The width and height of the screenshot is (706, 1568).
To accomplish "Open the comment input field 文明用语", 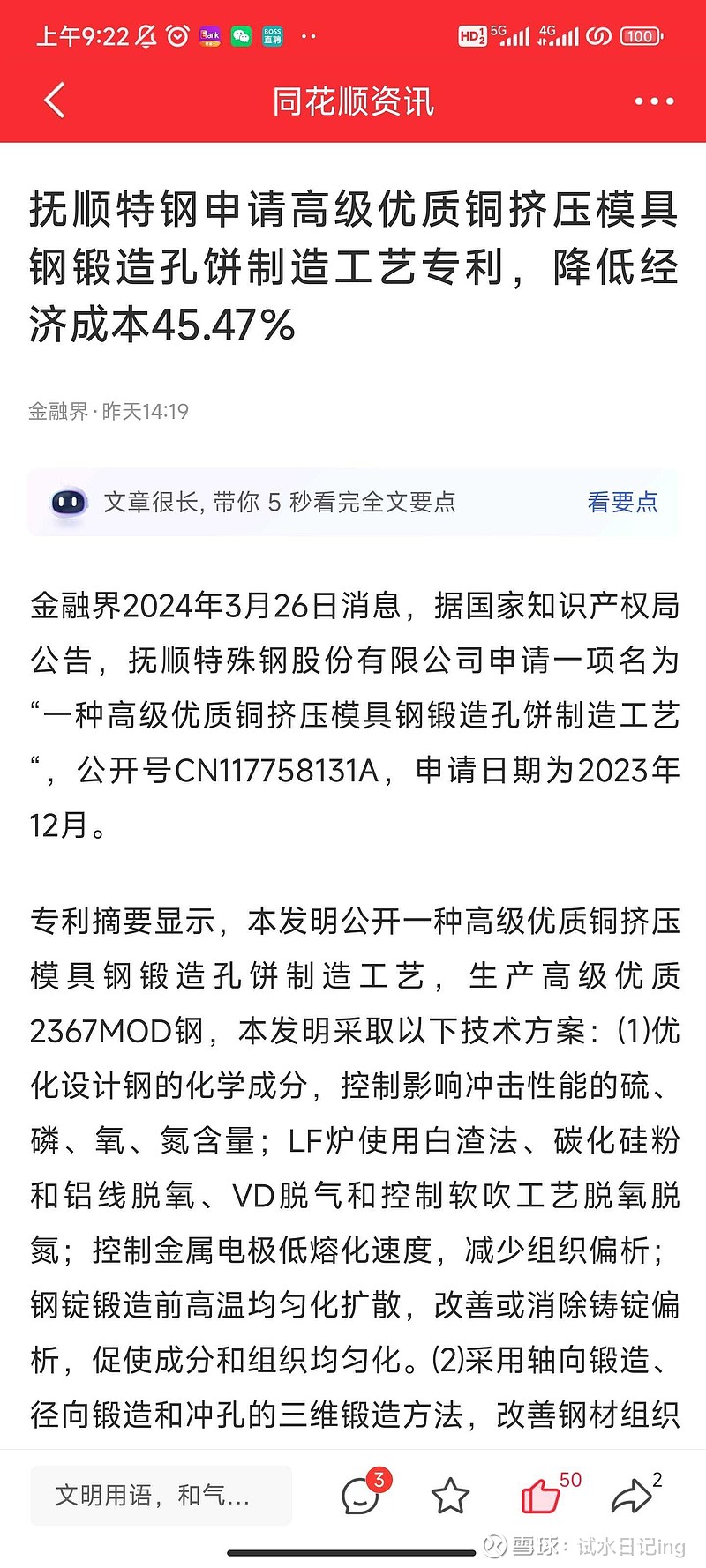I will coord(161,1495).
